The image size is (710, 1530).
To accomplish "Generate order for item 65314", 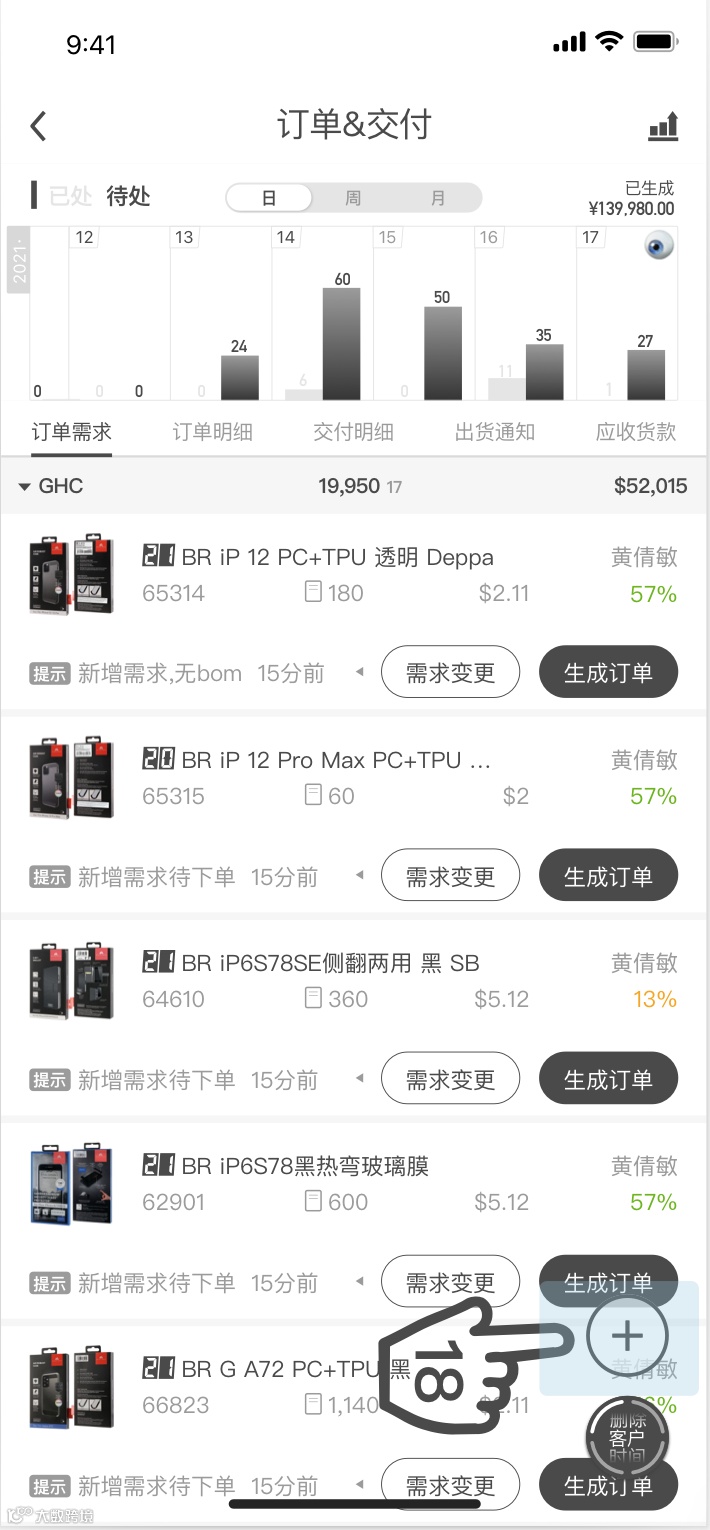I will point(608,673).
